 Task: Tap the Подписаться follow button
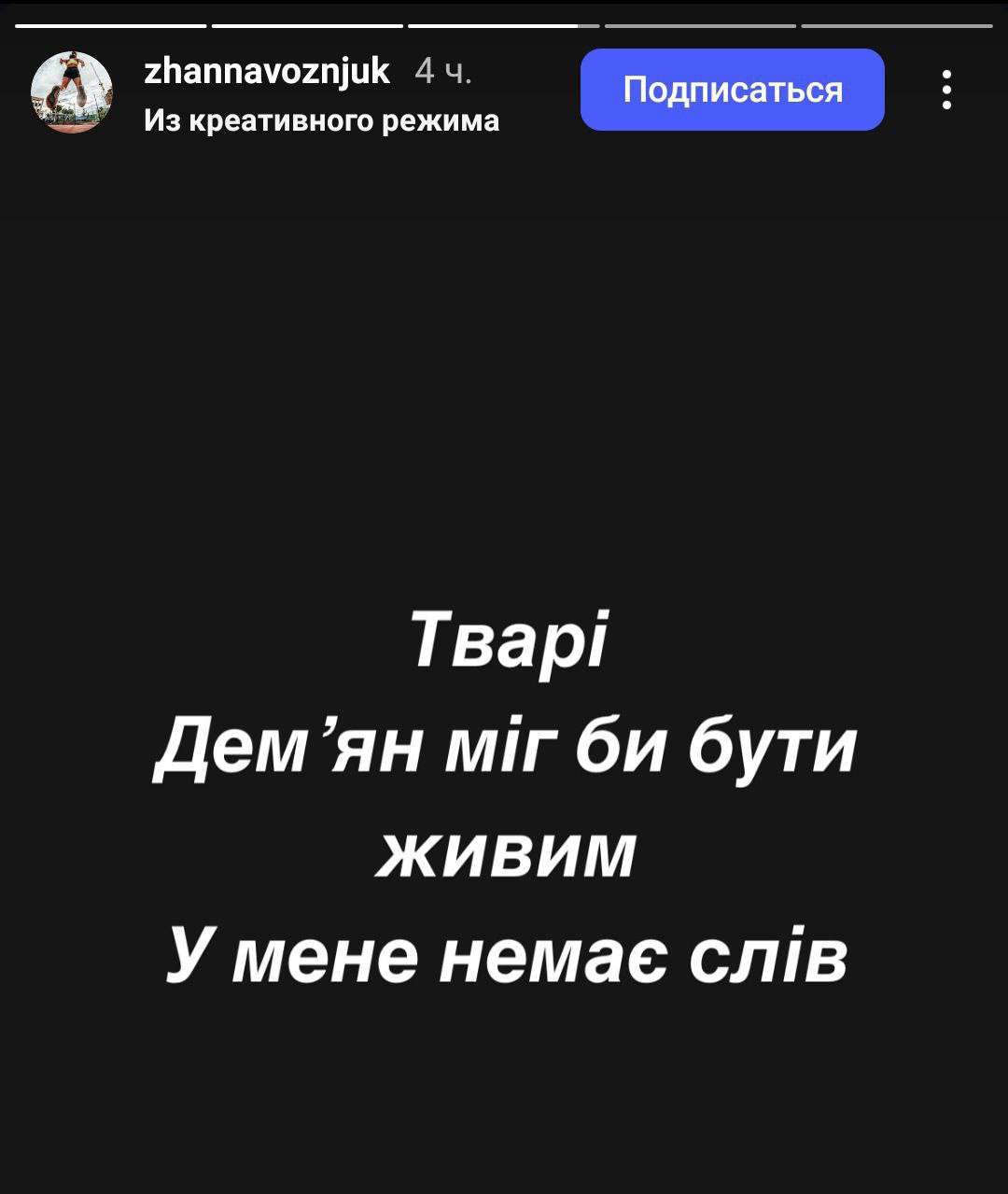[732, 90]
